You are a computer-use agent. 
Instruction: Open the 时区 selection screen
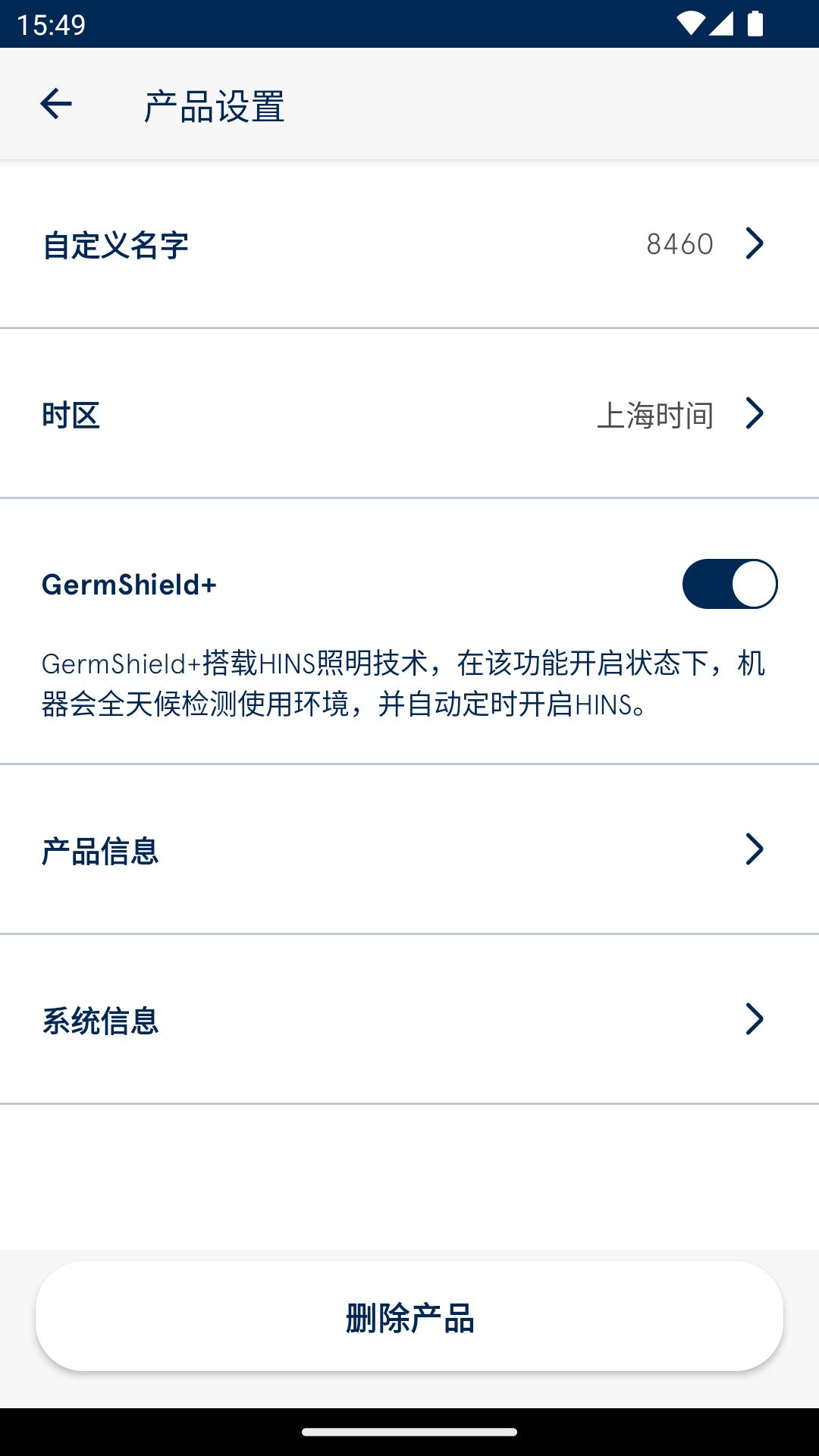click(409, 414)
